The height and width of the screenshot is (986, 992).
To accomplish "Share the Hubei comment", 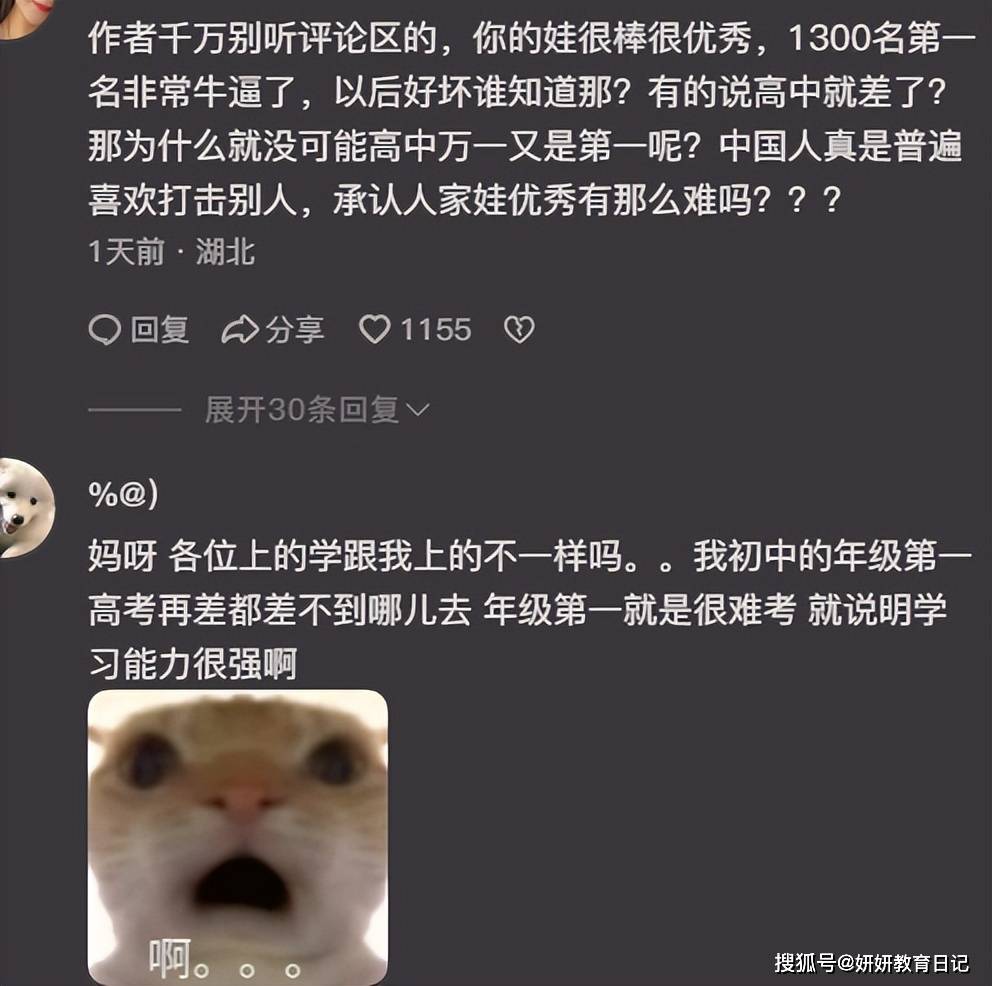I will (x=272, y=330).
